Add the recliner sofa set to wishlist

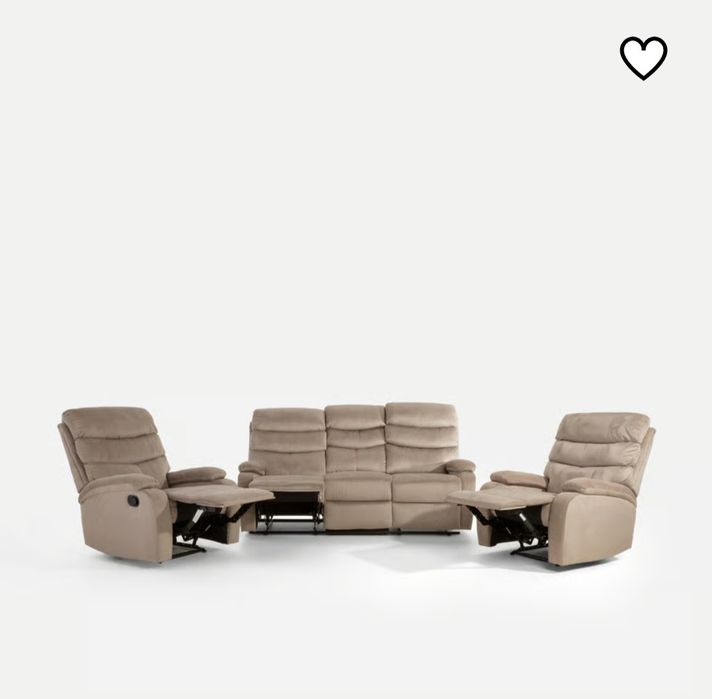coord(643,57)
